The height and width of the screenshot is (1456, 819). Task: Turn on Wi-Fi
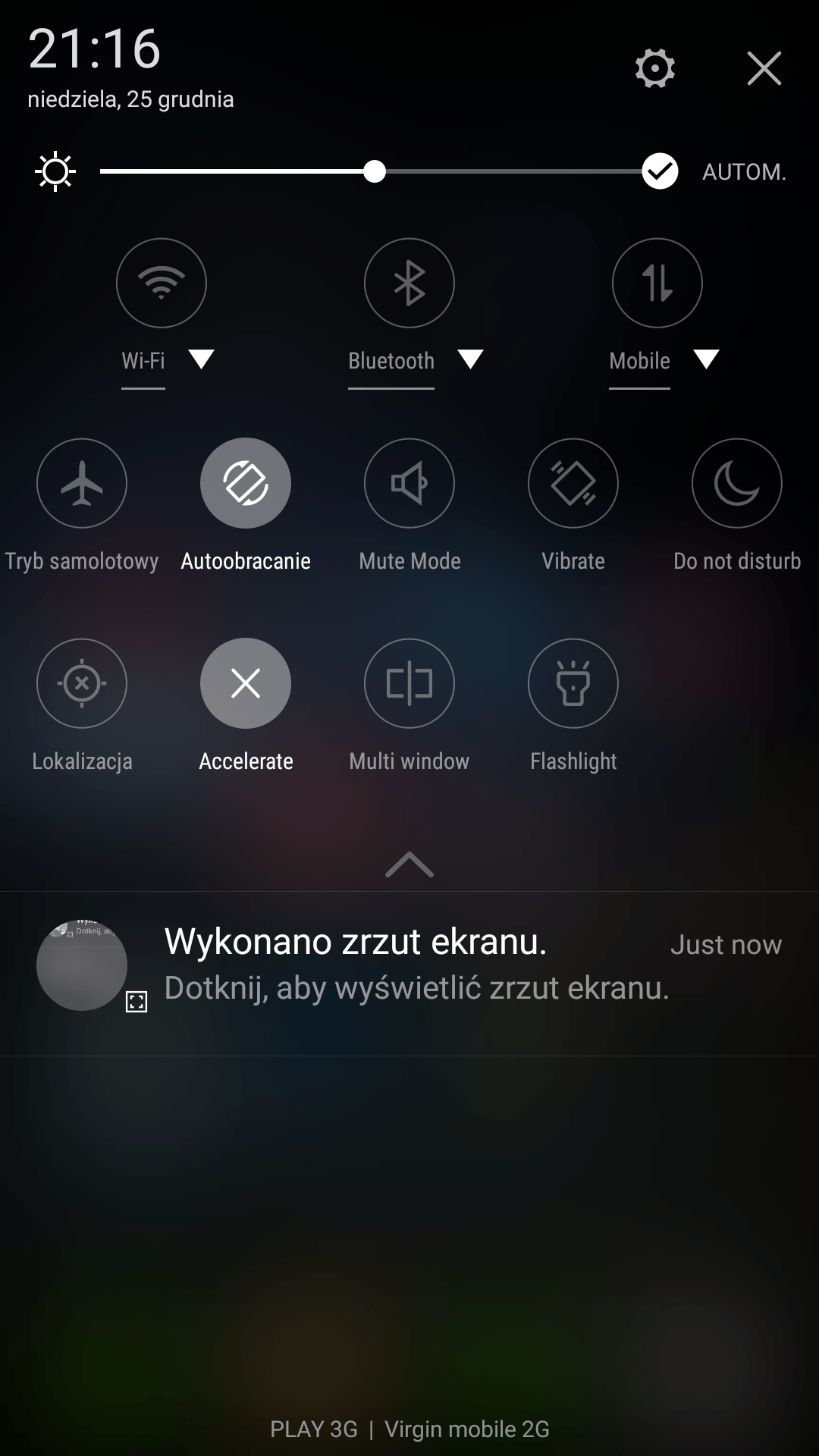[162, 283]
